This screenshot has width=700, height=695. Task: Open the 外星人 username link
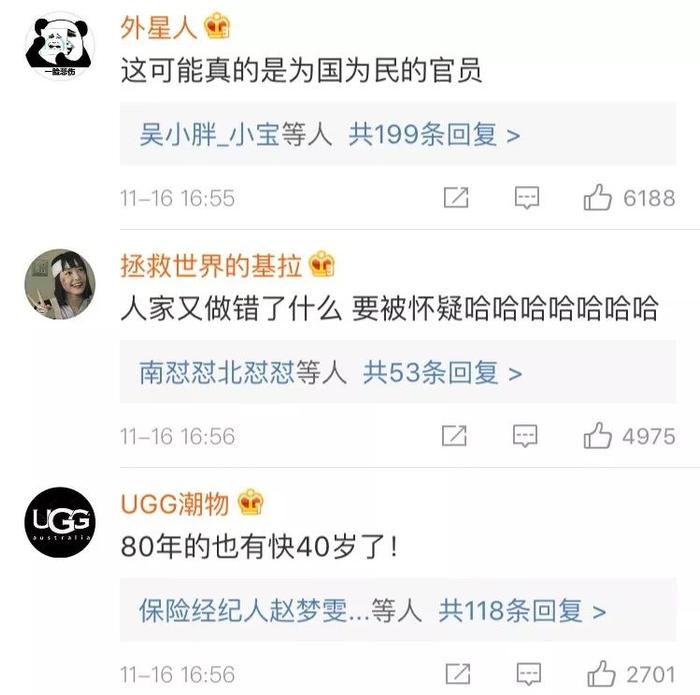(x=160, y=27)
